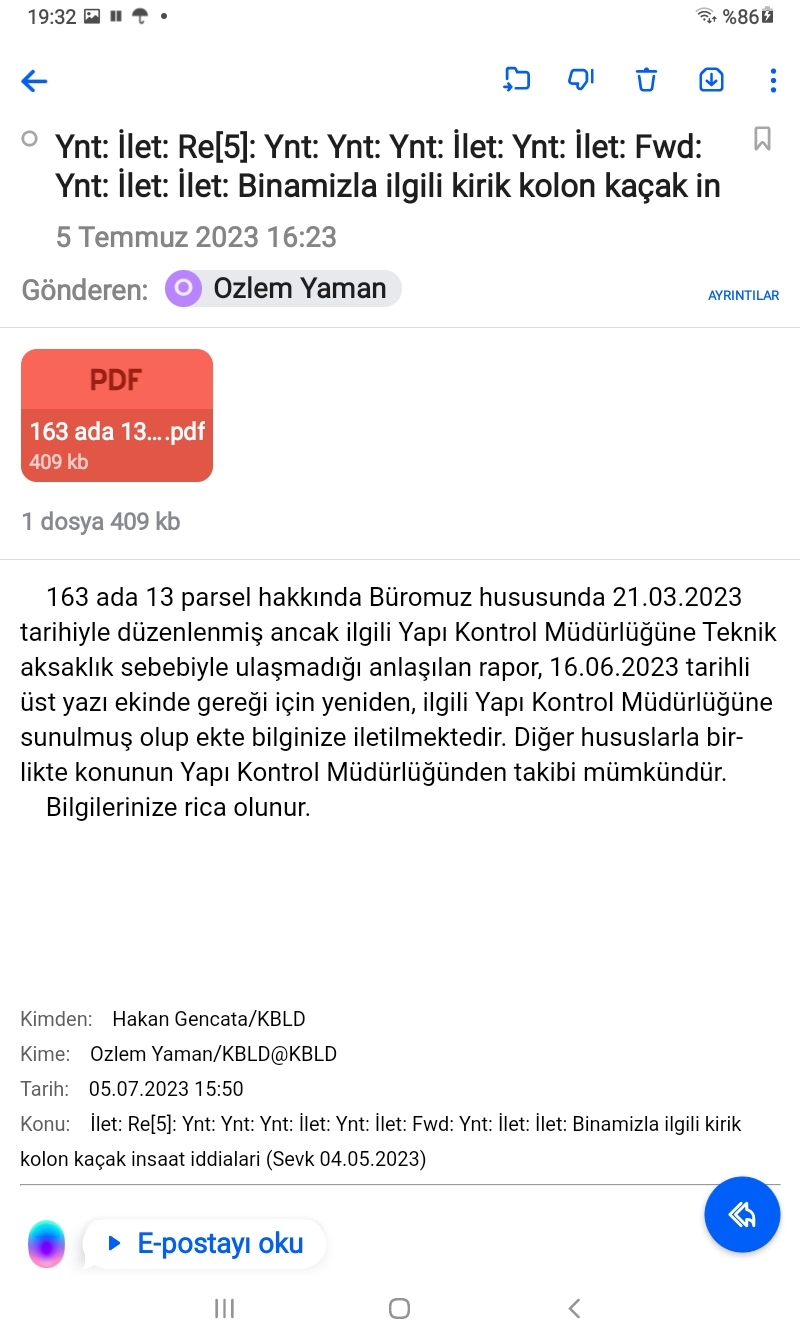The width and height of the screenshot is (800, 1340).
Task: Tap the 1 dosya 409 kb attachment summary
Action: pos(100,521)
